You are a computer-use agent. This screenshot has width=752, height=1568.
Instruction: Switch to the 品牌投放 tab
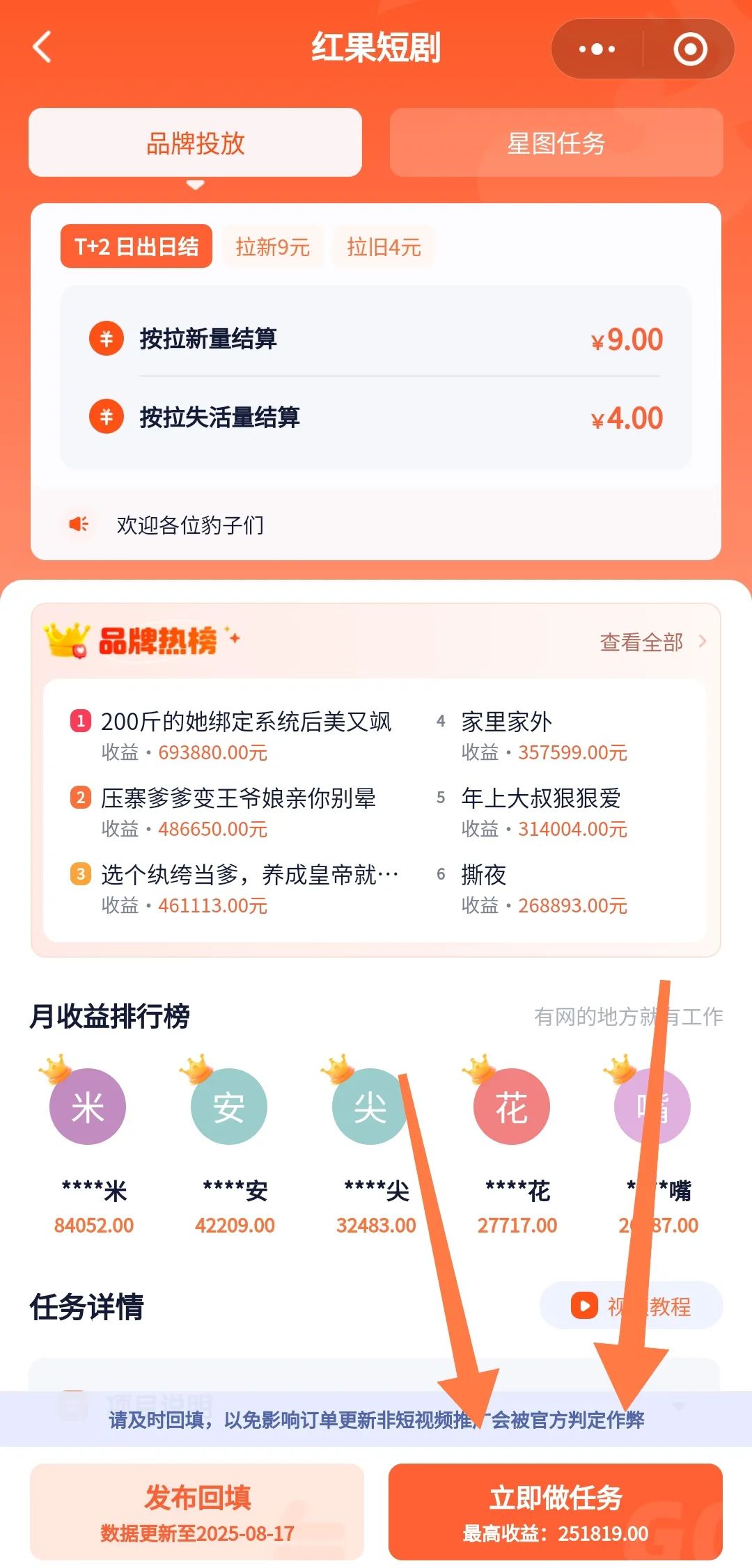[x=195, y=143]
